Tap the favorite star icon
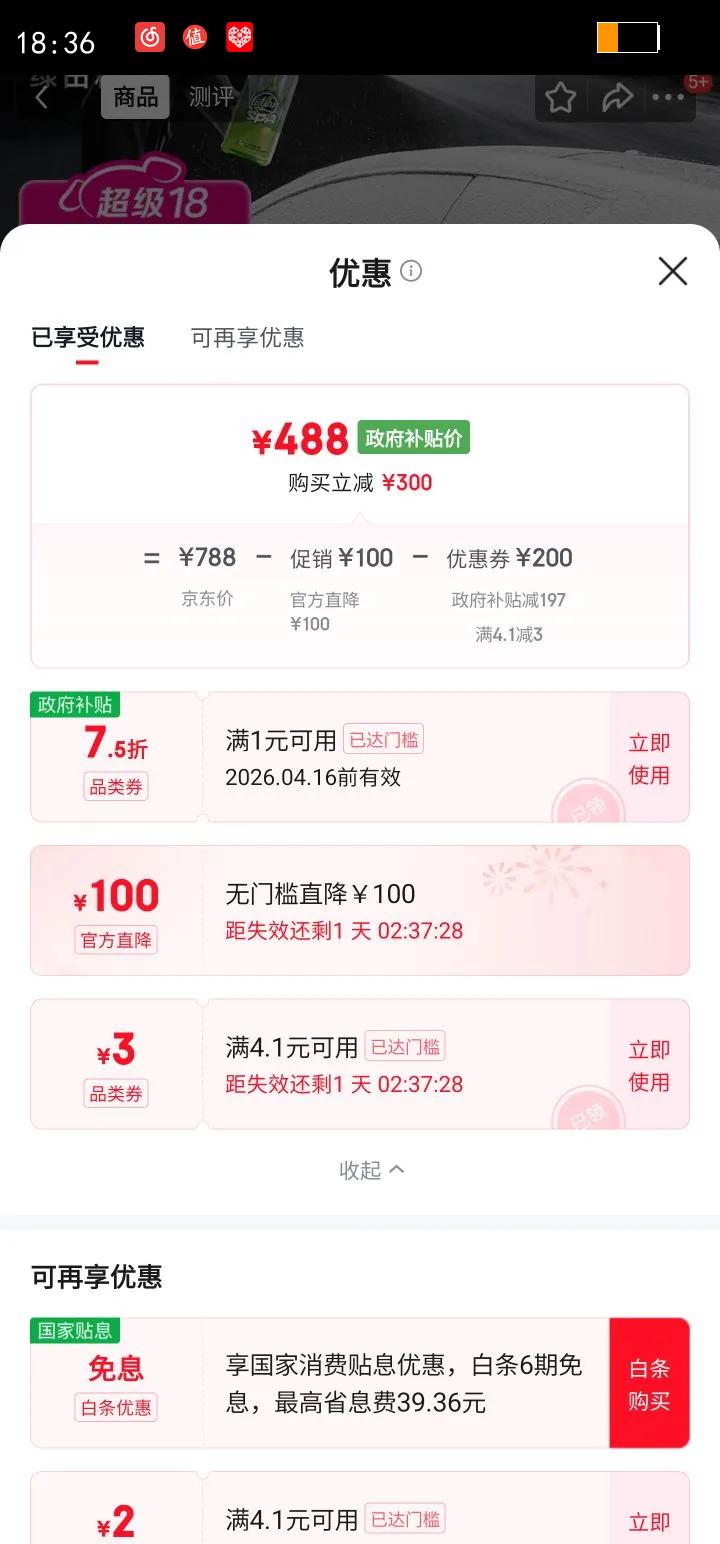720x1544 pixels. [560, 97]
